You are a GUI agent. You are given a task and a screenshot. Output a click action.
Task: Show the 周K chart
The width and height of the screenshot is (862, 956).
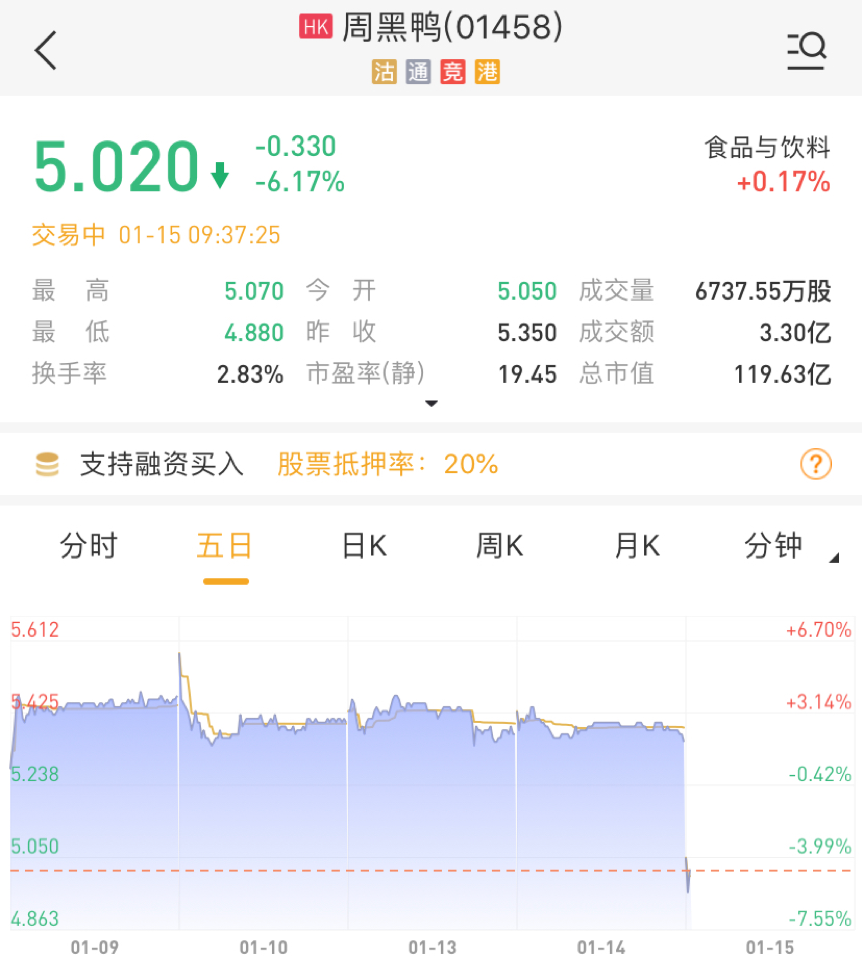[x=499, y=546]
